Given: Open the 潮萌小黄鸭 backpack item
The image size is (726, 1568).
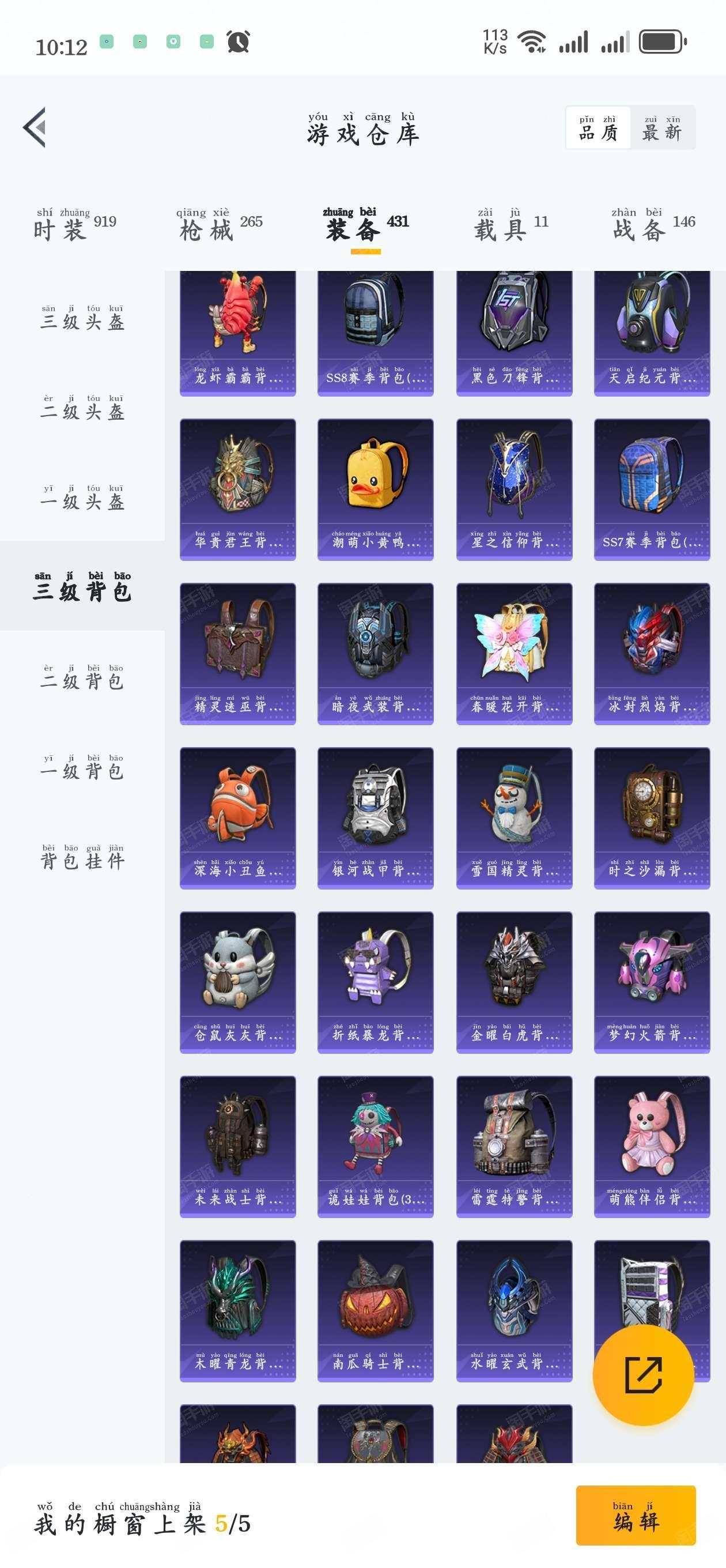Looking at the screenshot, I should click(x=376, y=489).
